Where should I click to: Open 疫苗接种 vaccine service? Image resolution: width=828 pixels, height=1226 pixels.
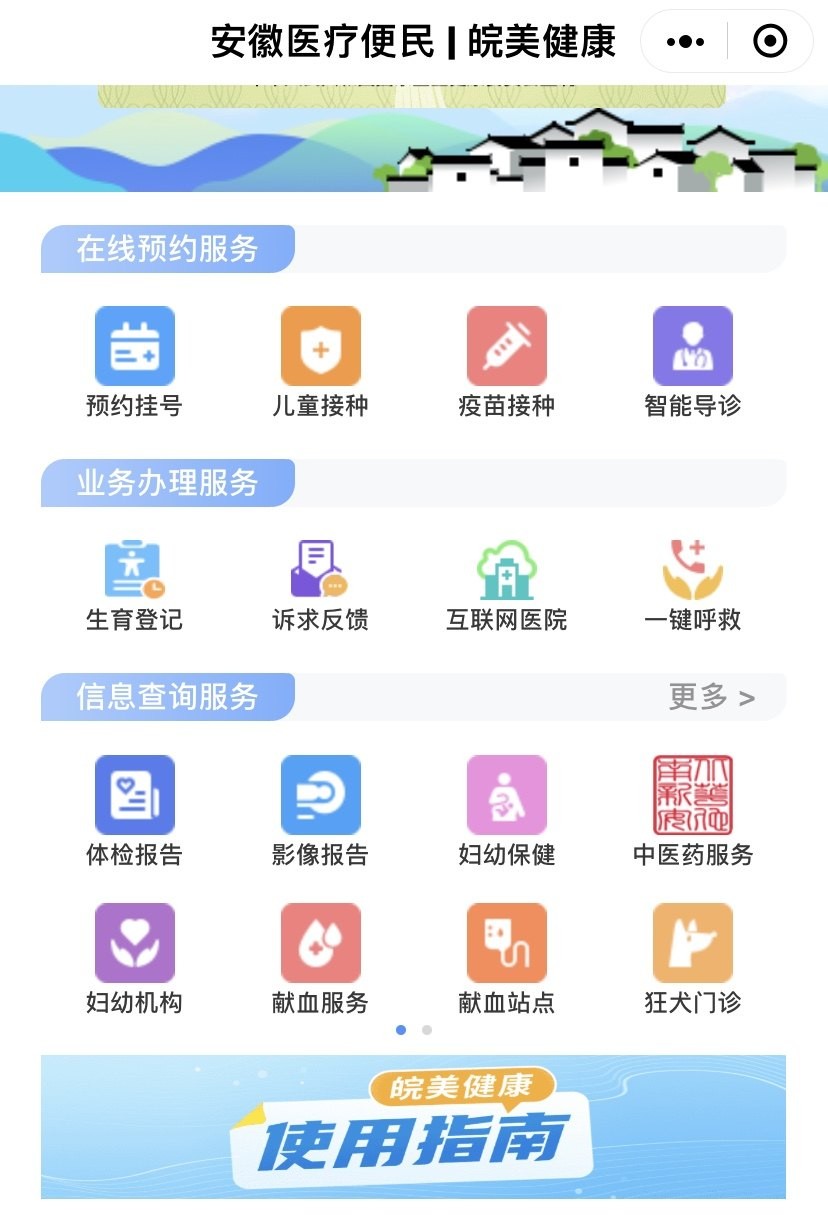coord(506,362)
